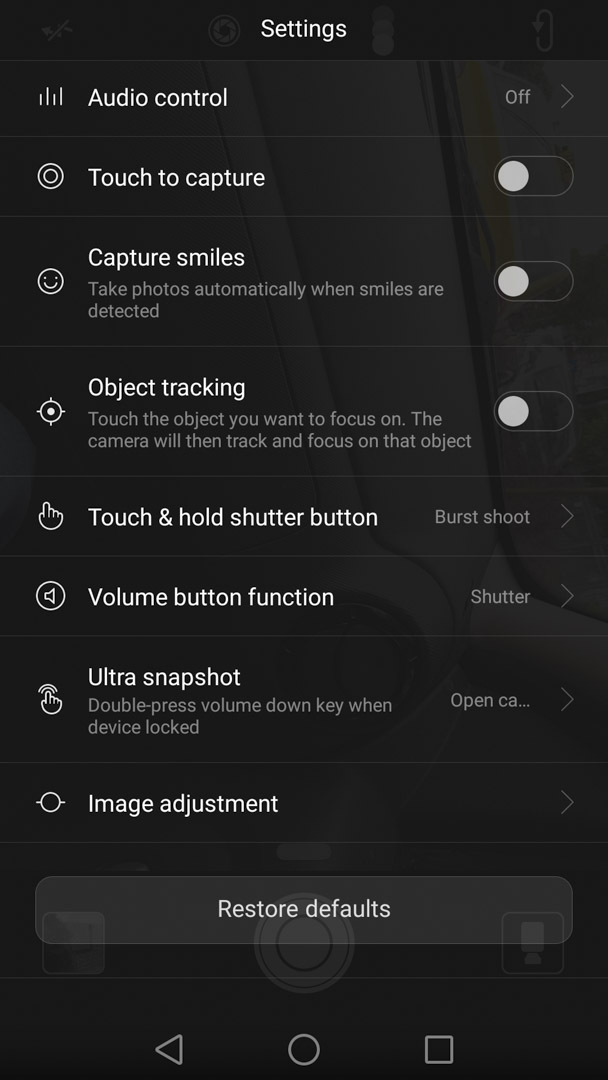Open Image adjustment
608x1080 pixels.
304,803
